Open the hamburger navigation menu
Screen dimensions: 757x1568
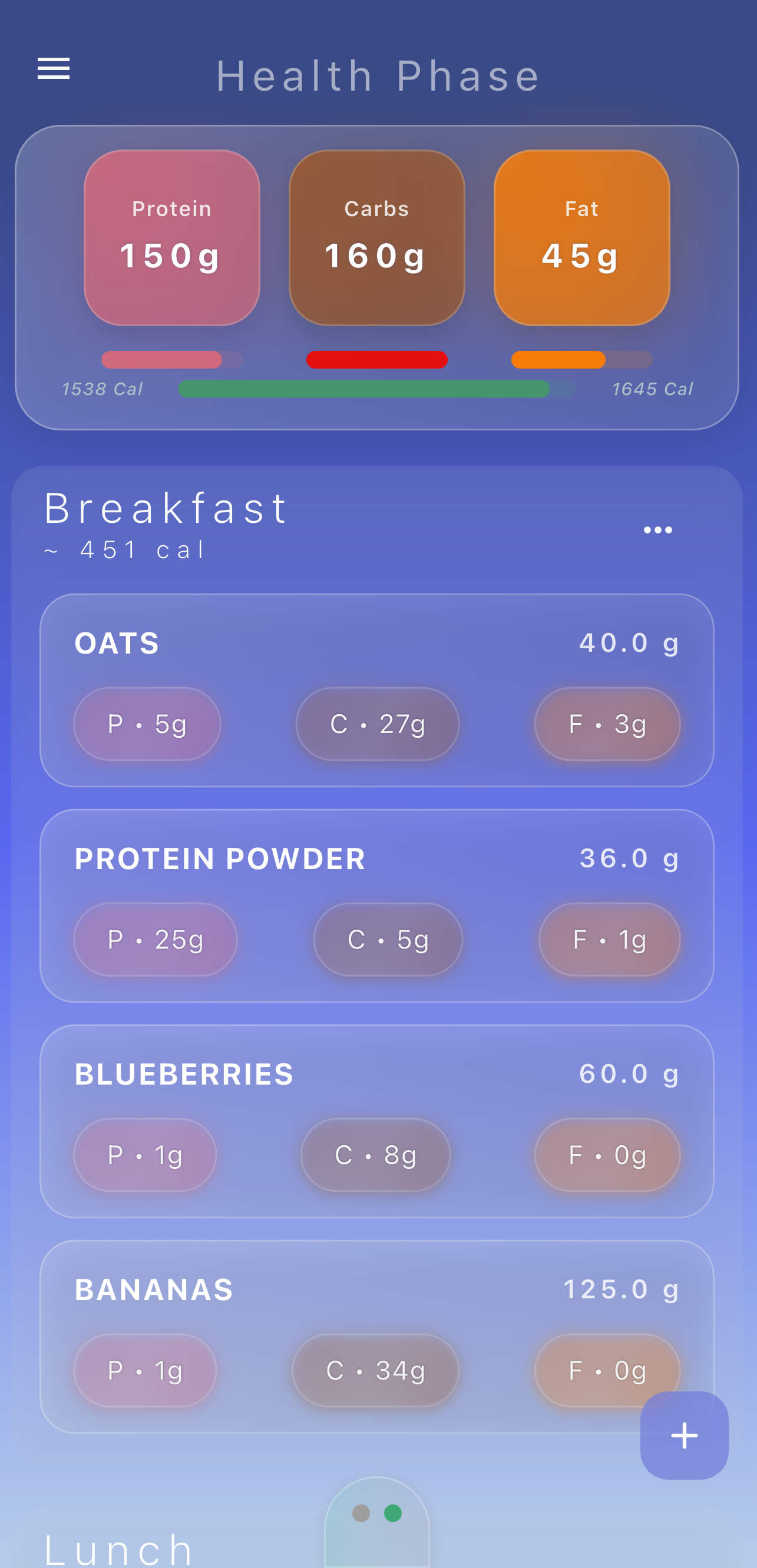coord(54,69)
